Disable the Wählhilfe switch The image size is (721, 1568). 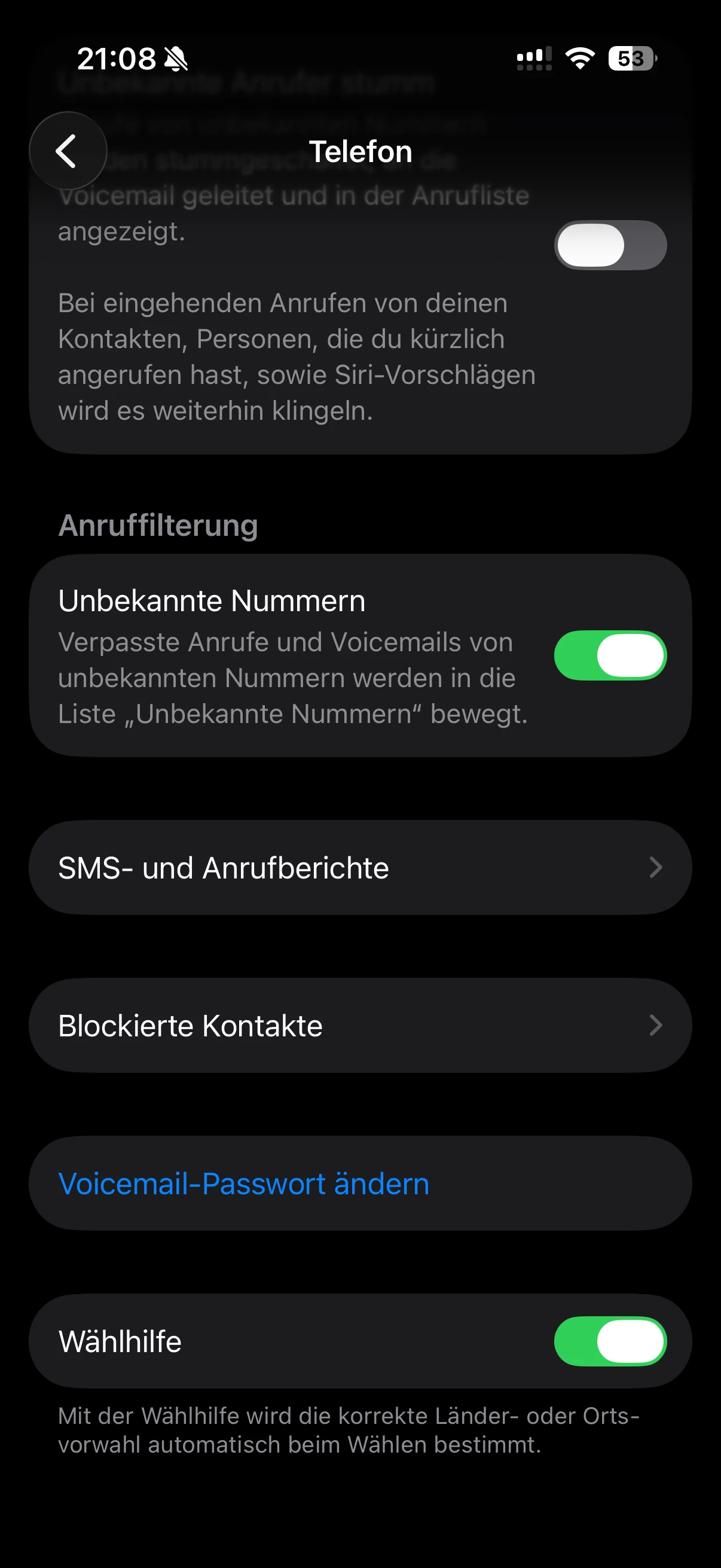click(x=610, y=1341)
